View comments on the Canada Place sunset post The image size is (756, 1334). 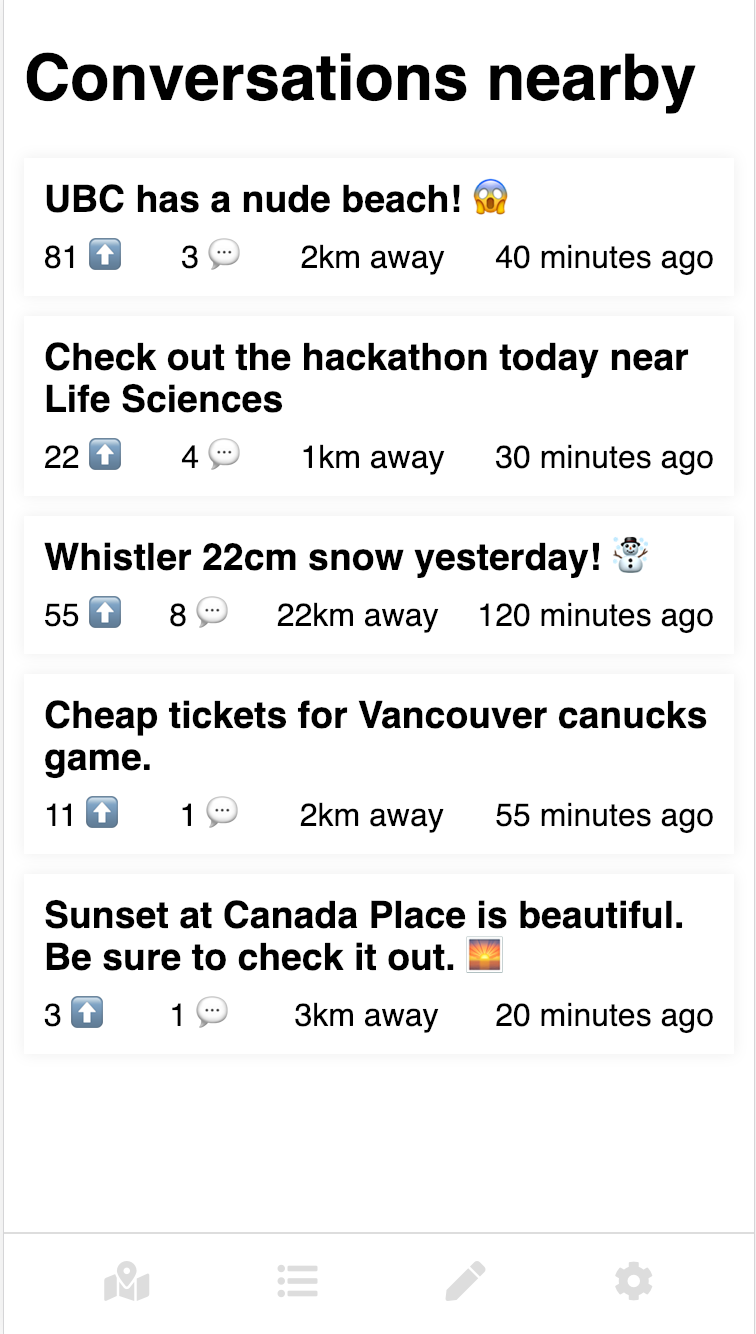coord(212,1014)
